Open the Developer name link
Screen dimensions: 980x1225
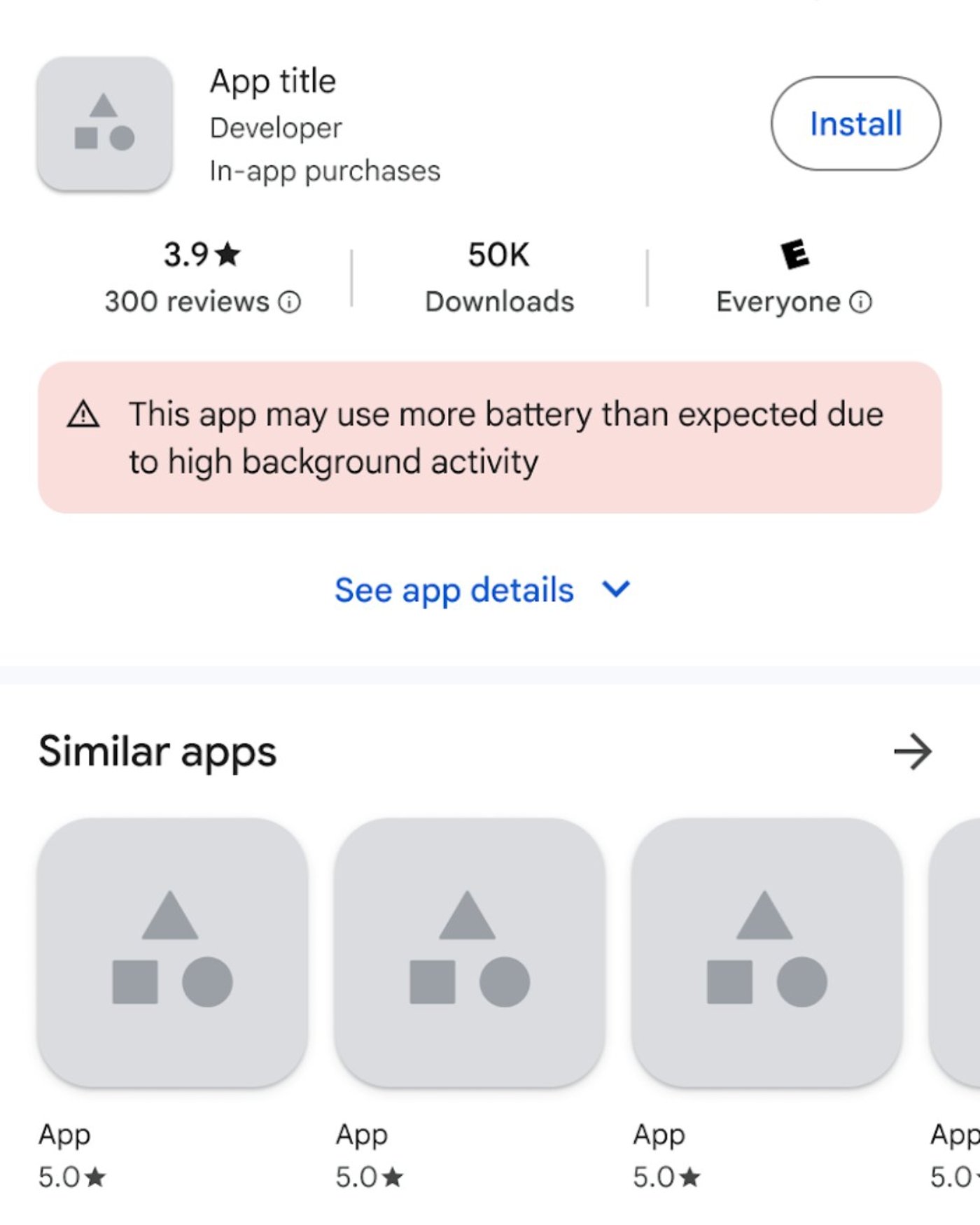pos(274,127)
